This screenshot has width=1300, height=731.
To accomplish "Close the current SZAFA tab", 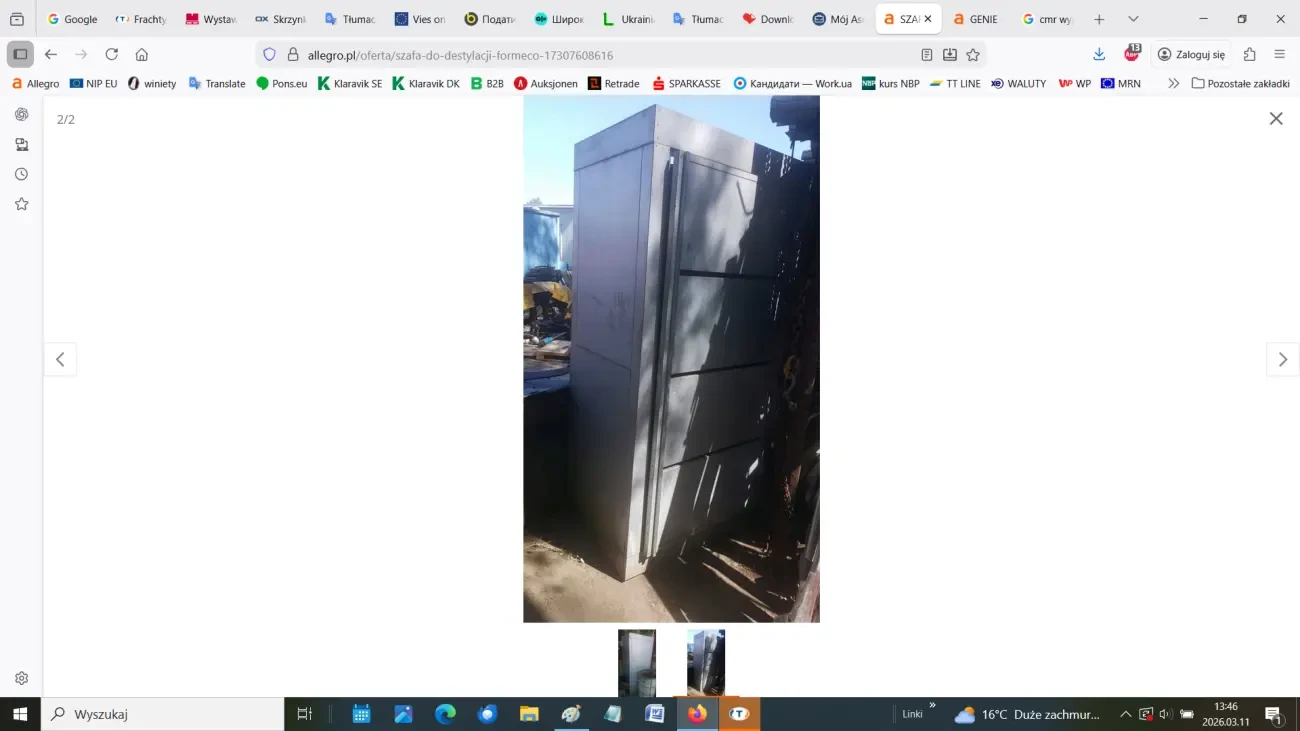I will (x=927, y=19).
